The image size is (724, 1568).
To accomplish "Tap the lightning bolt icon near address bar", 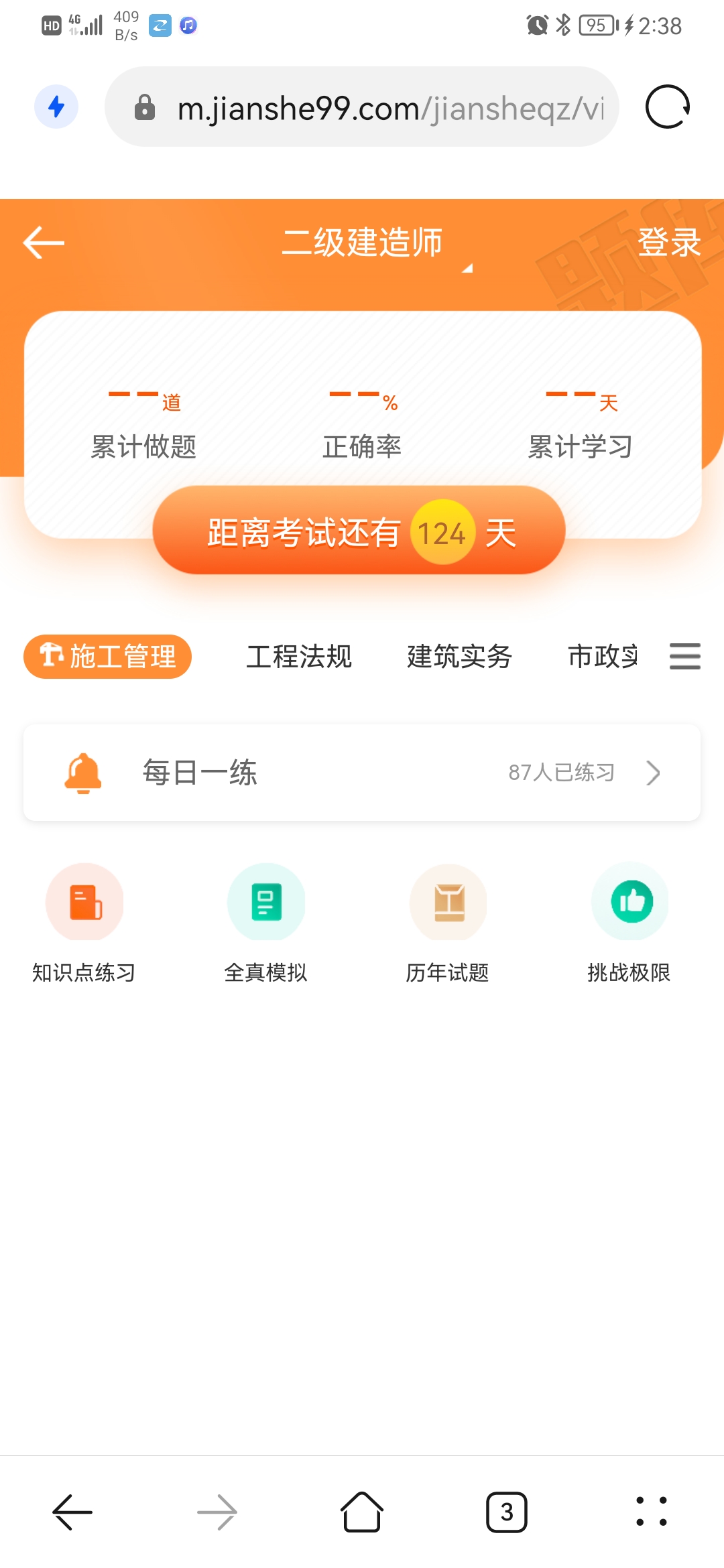I will (x=56, y=107).
